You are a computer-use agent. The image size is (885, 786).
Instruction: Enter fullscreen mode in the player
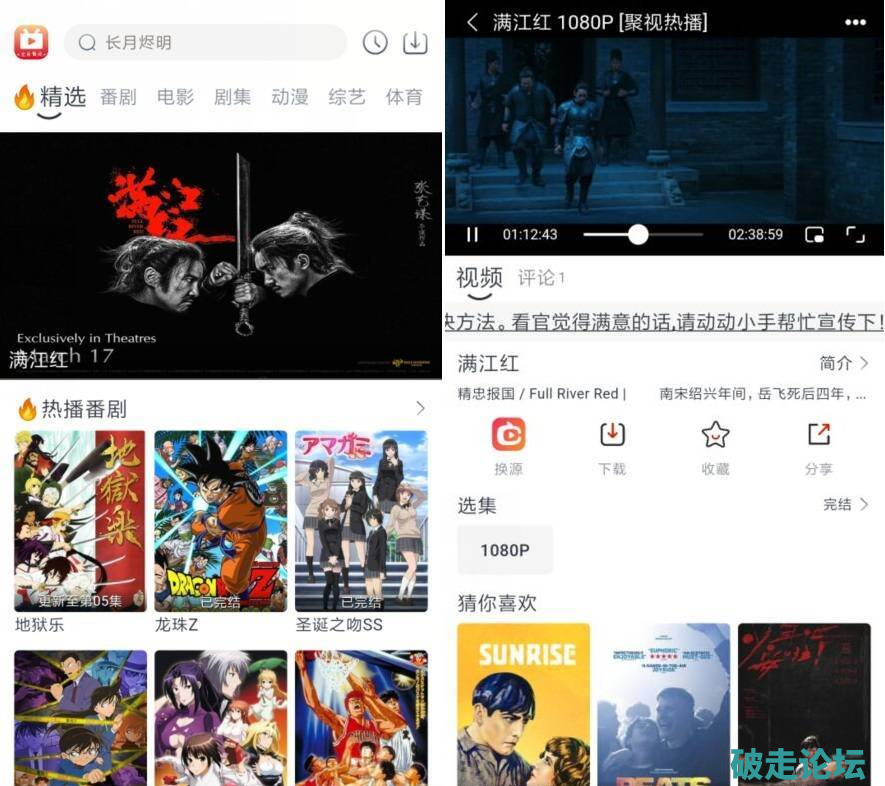855,235
